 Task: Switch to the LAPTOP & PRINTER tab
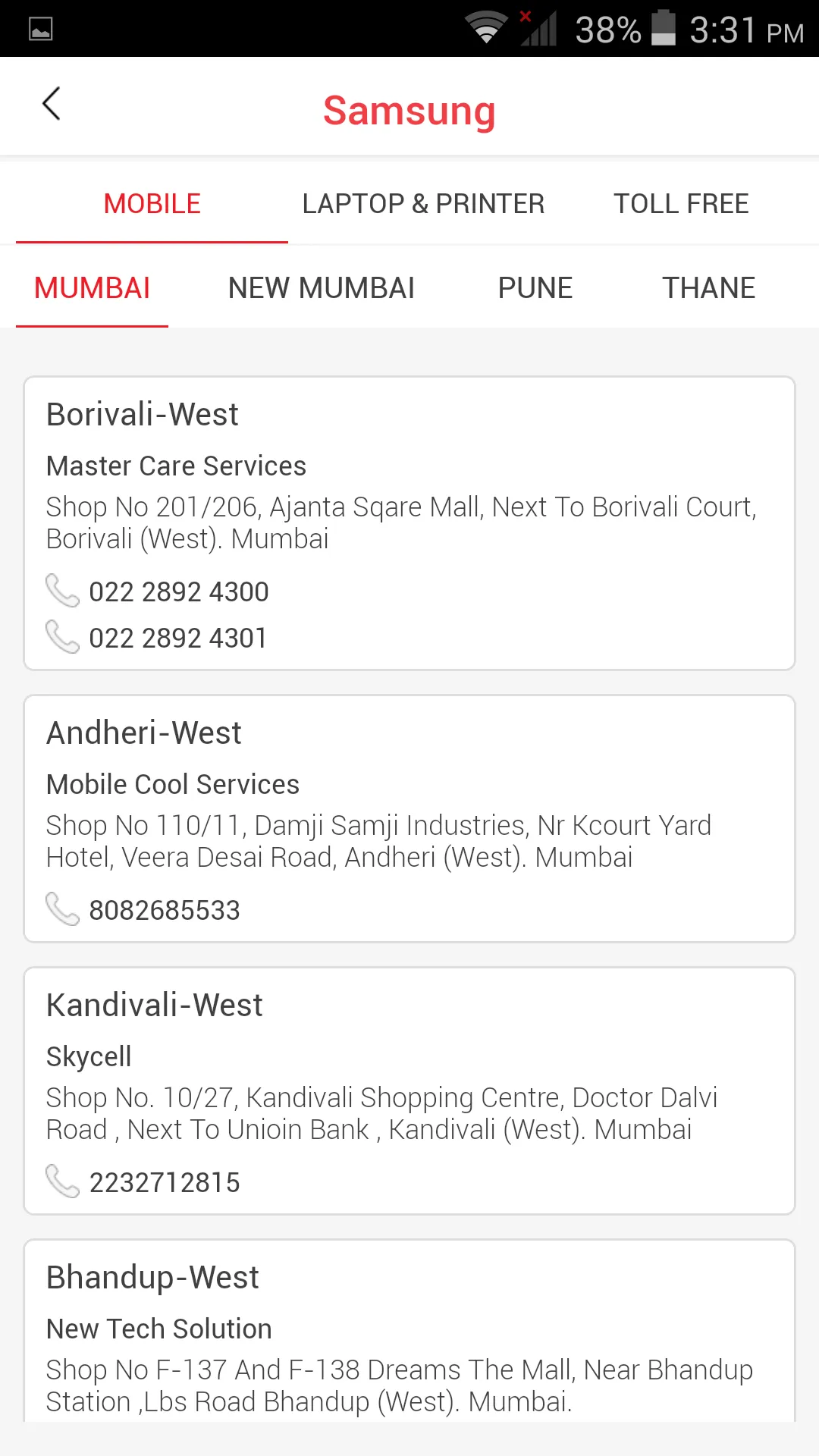click(423, 202)
